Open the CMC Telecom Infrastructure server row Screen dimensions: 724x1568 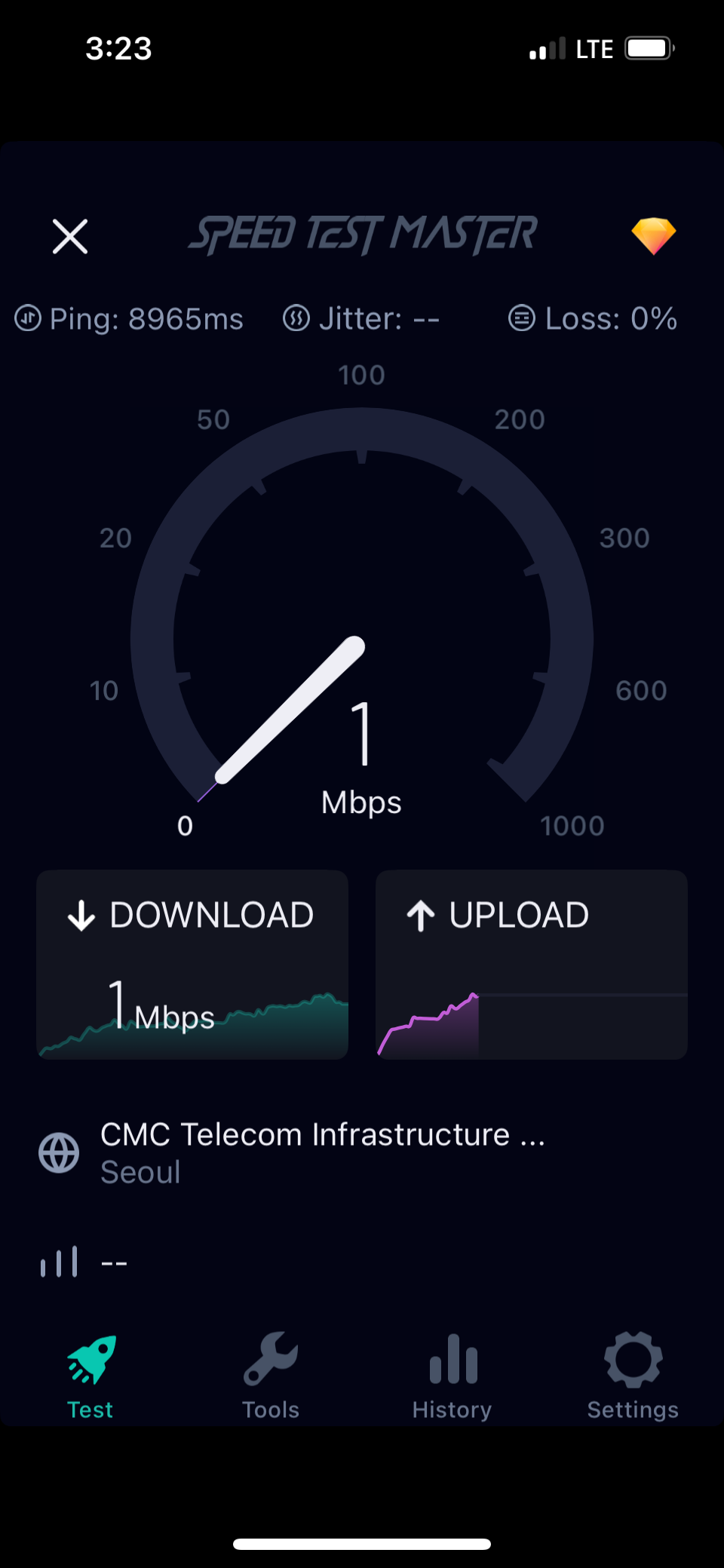pyautogui.click(x=362, y=1152)
